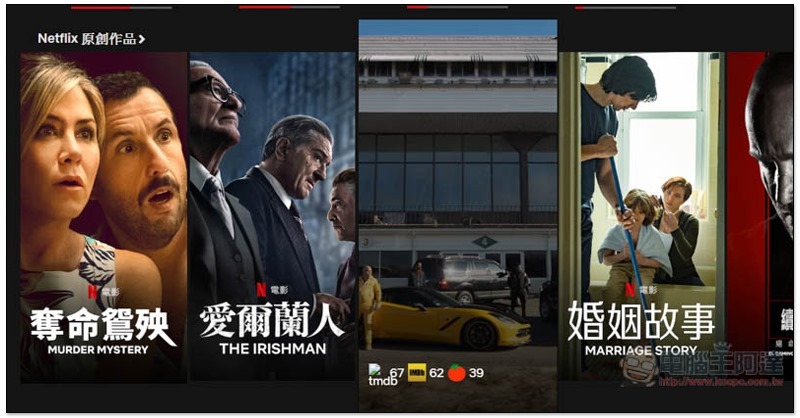Open the Netflix 原創作品 category link
This screenshot has height=418, width=800.
click(x=91, y=39)
